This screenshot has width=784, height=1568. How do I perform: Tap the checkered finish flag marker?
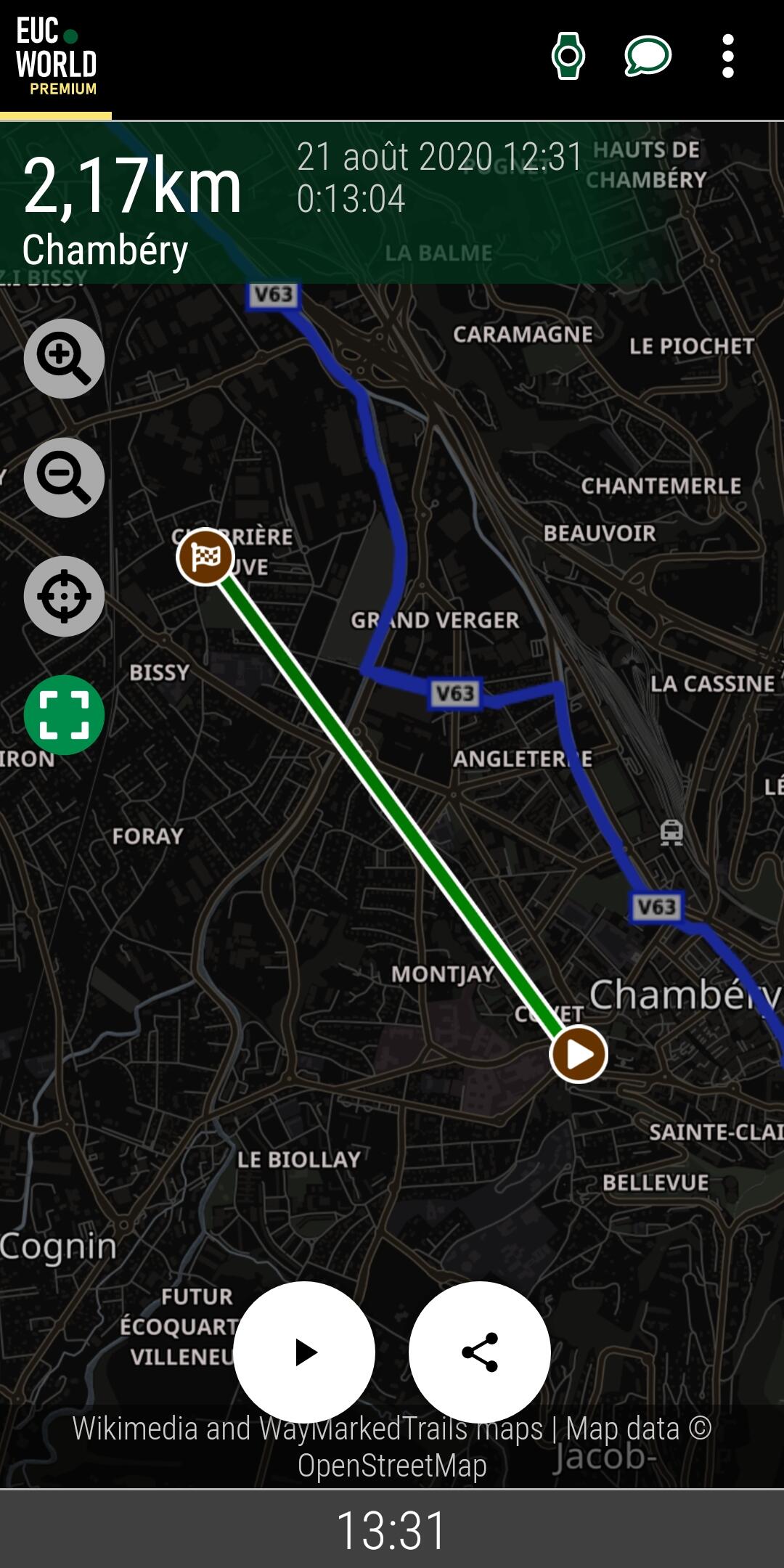click(x=205, y=557)
